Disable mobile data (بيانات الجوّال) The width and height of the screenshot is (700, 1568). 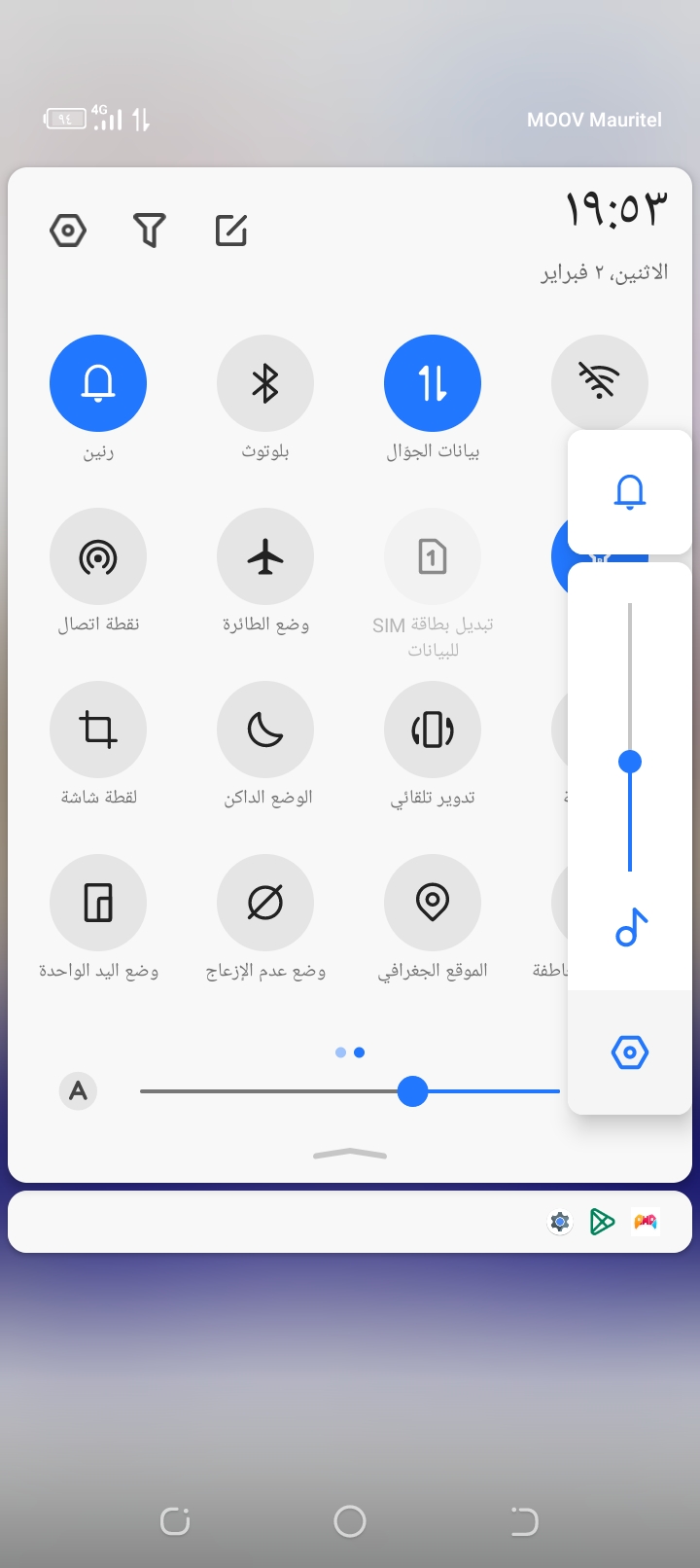pyautogui.click(x=433, y=383)
